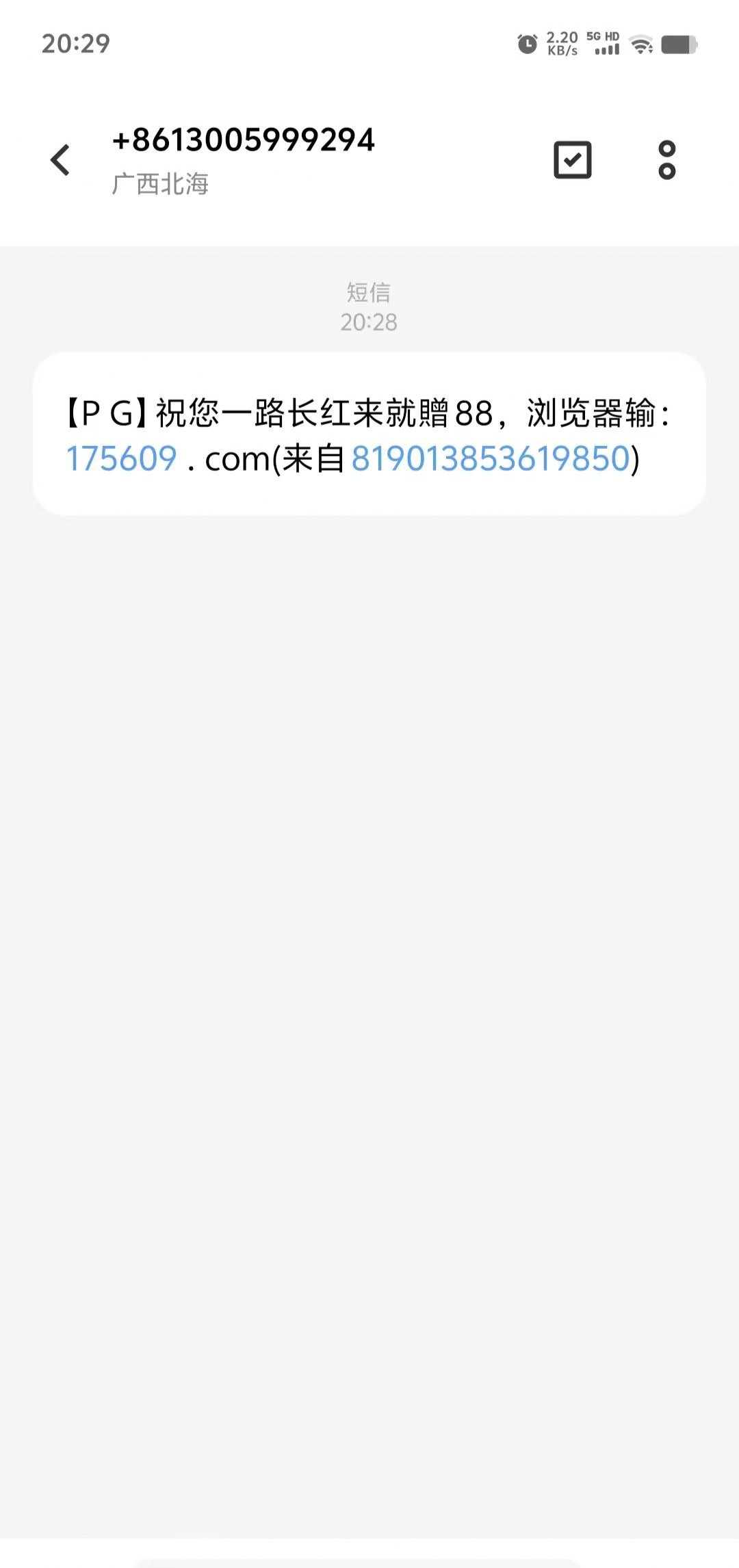This screenshot has width=739, height=1568.
Task: Tap the 819013853619850 number link
Action: (x=490, y=458)
